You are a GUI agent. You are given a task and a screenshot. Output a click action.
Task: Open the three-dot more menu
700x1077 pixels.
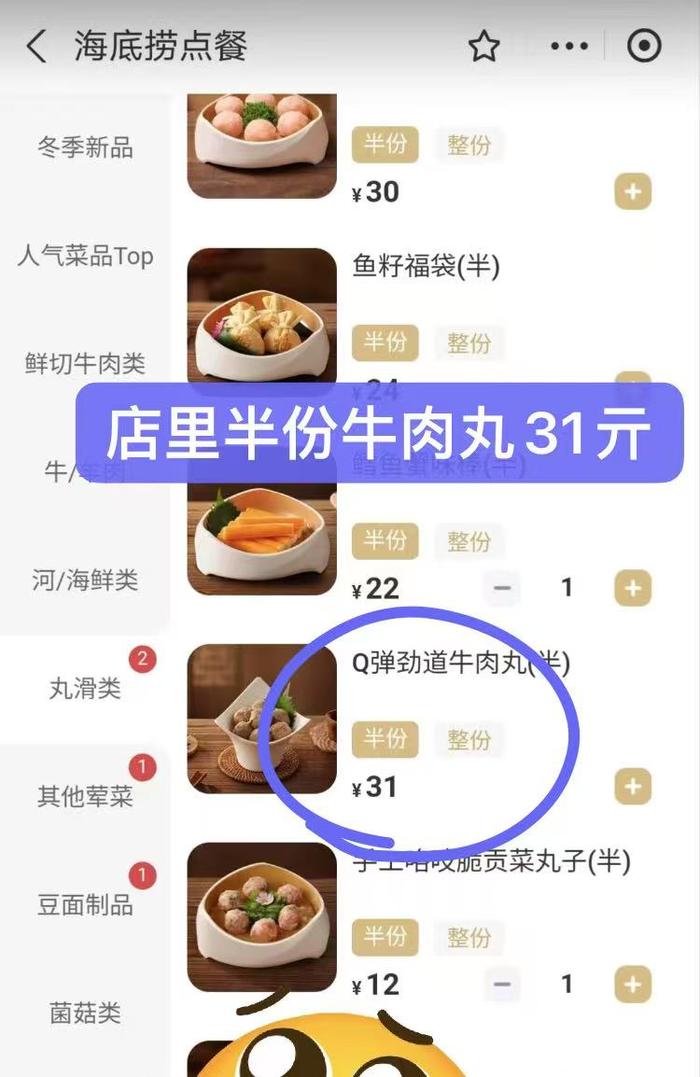(x=569, y=46)
